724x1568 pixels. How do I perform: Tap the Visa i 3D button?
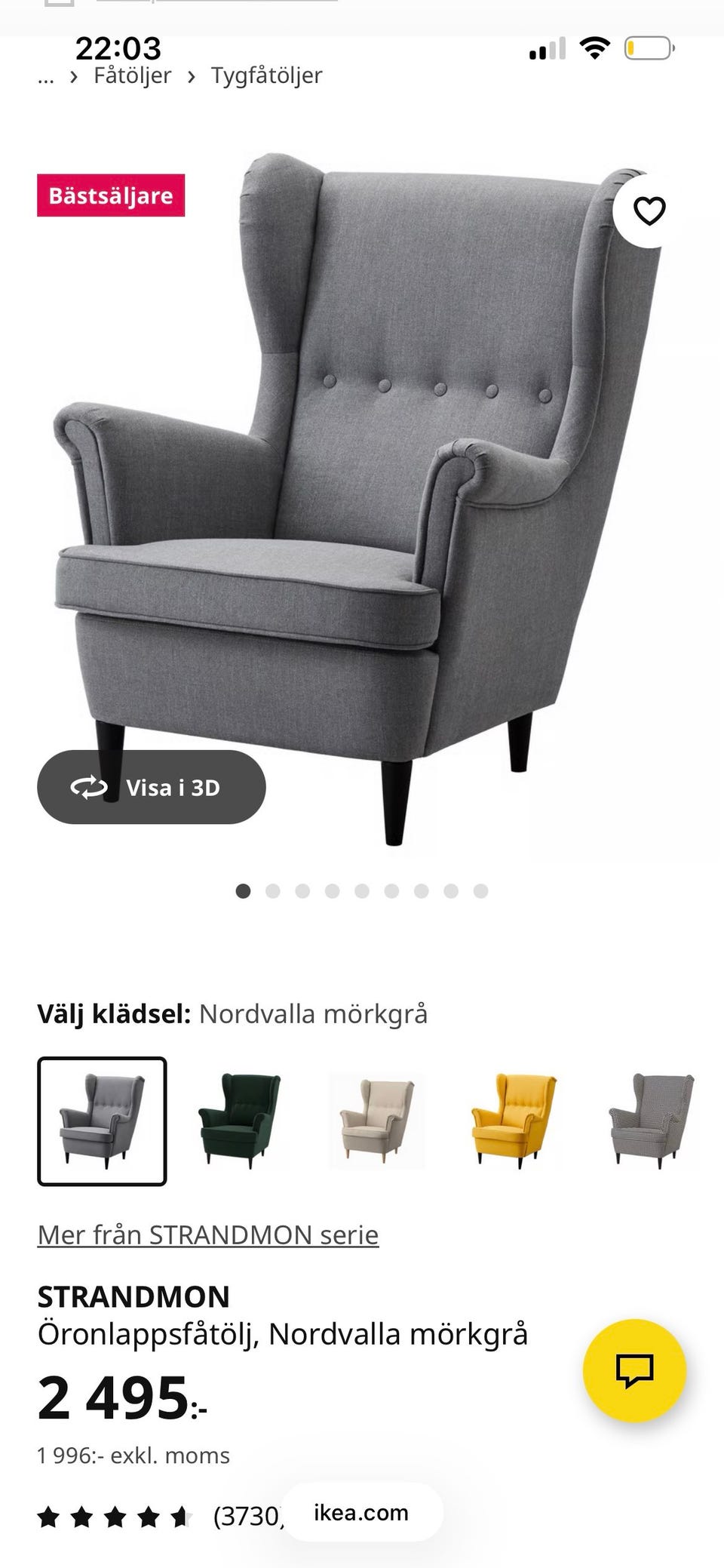151,786
